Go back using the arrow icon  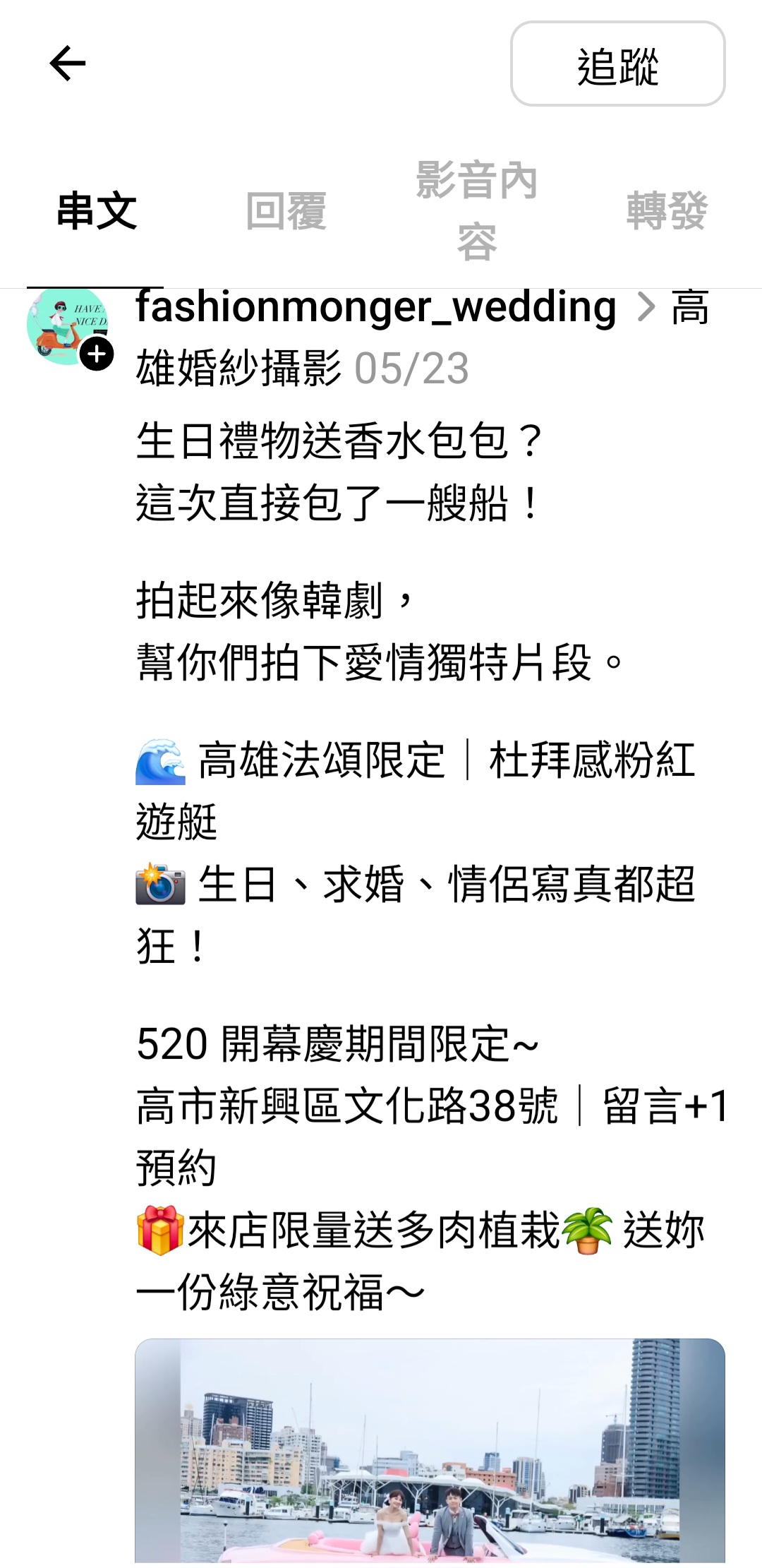(68, 64)
